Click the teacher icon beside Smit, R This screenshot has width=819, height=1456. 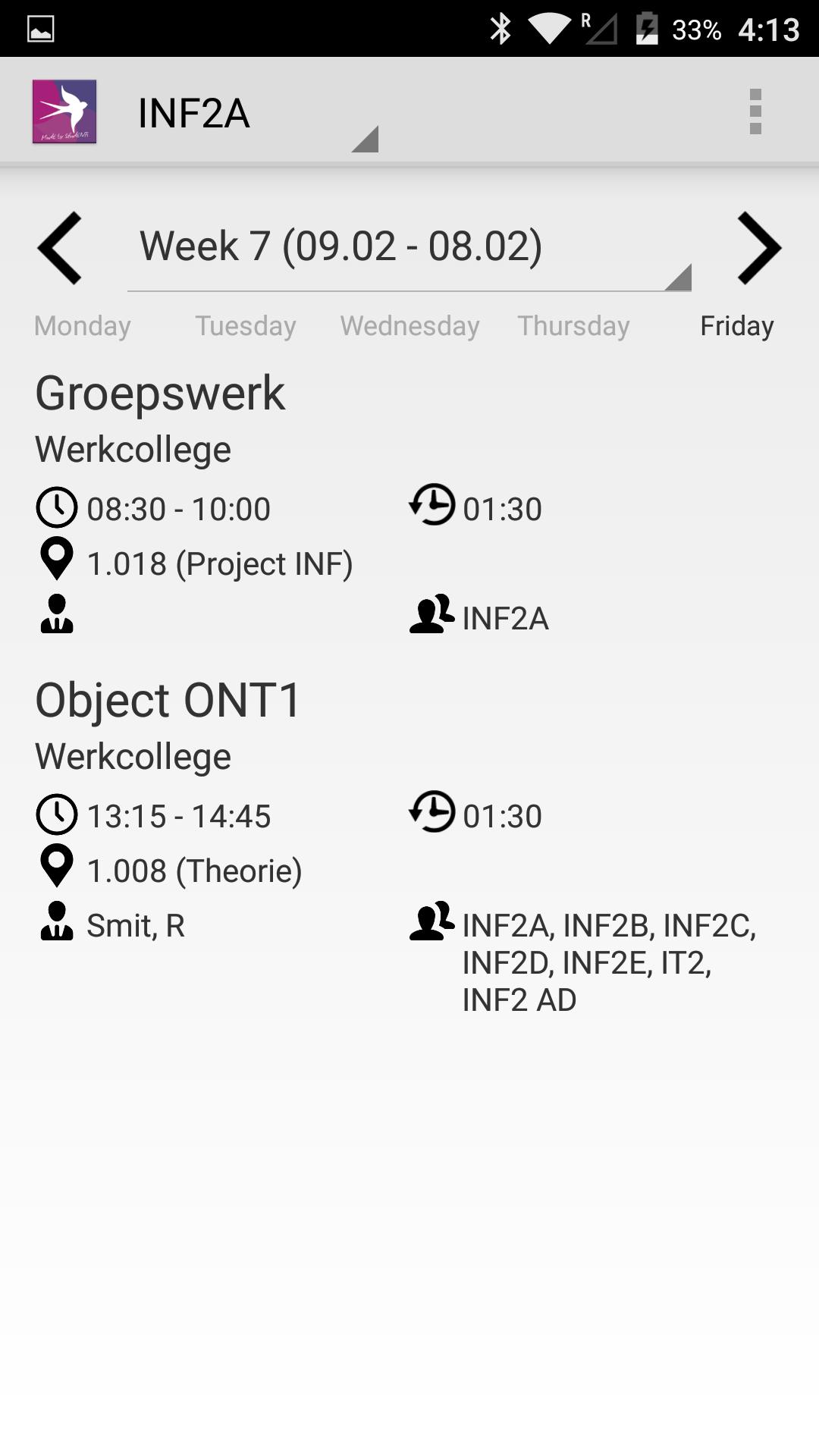55,924
